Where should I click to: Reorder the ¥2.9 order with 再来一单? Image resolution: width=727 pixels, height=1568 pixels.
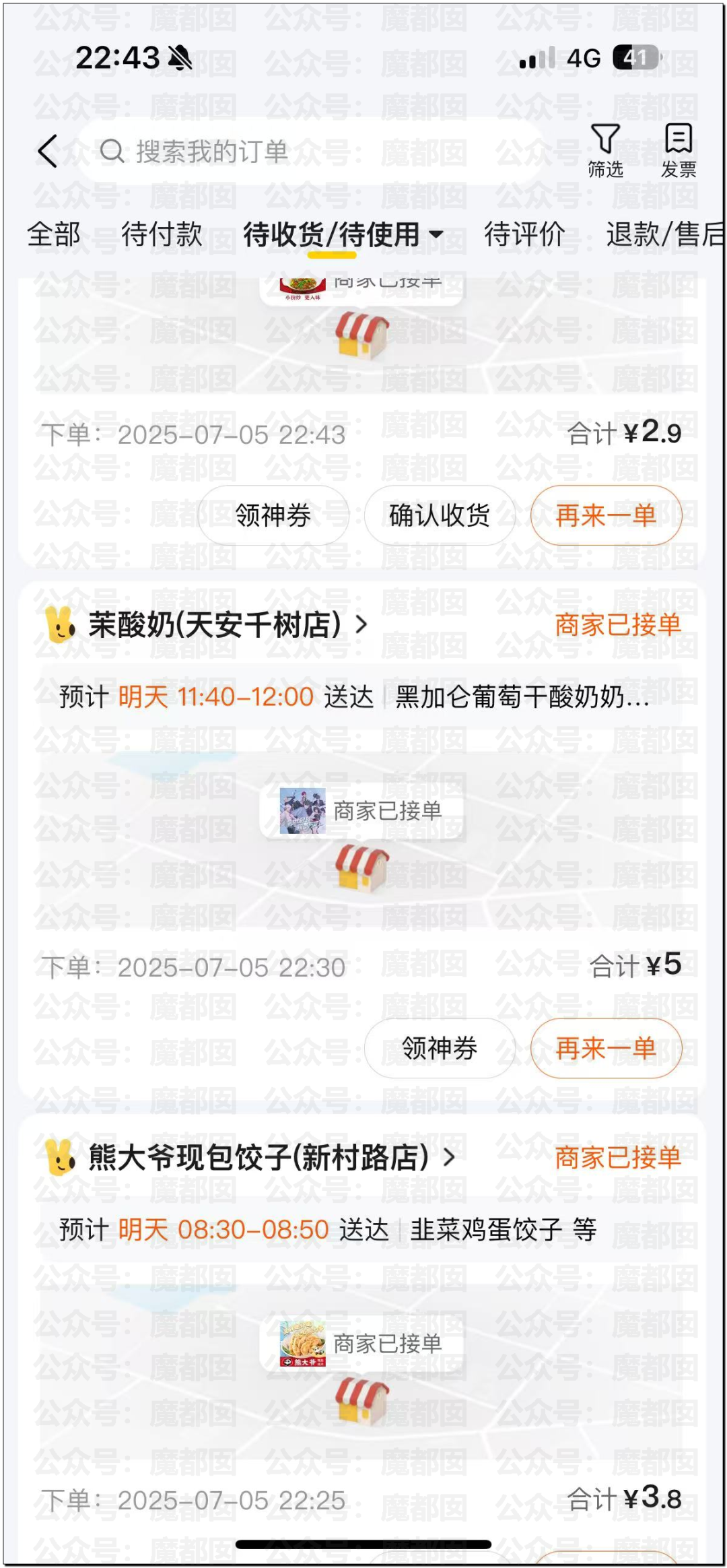(x=606, y=515)
